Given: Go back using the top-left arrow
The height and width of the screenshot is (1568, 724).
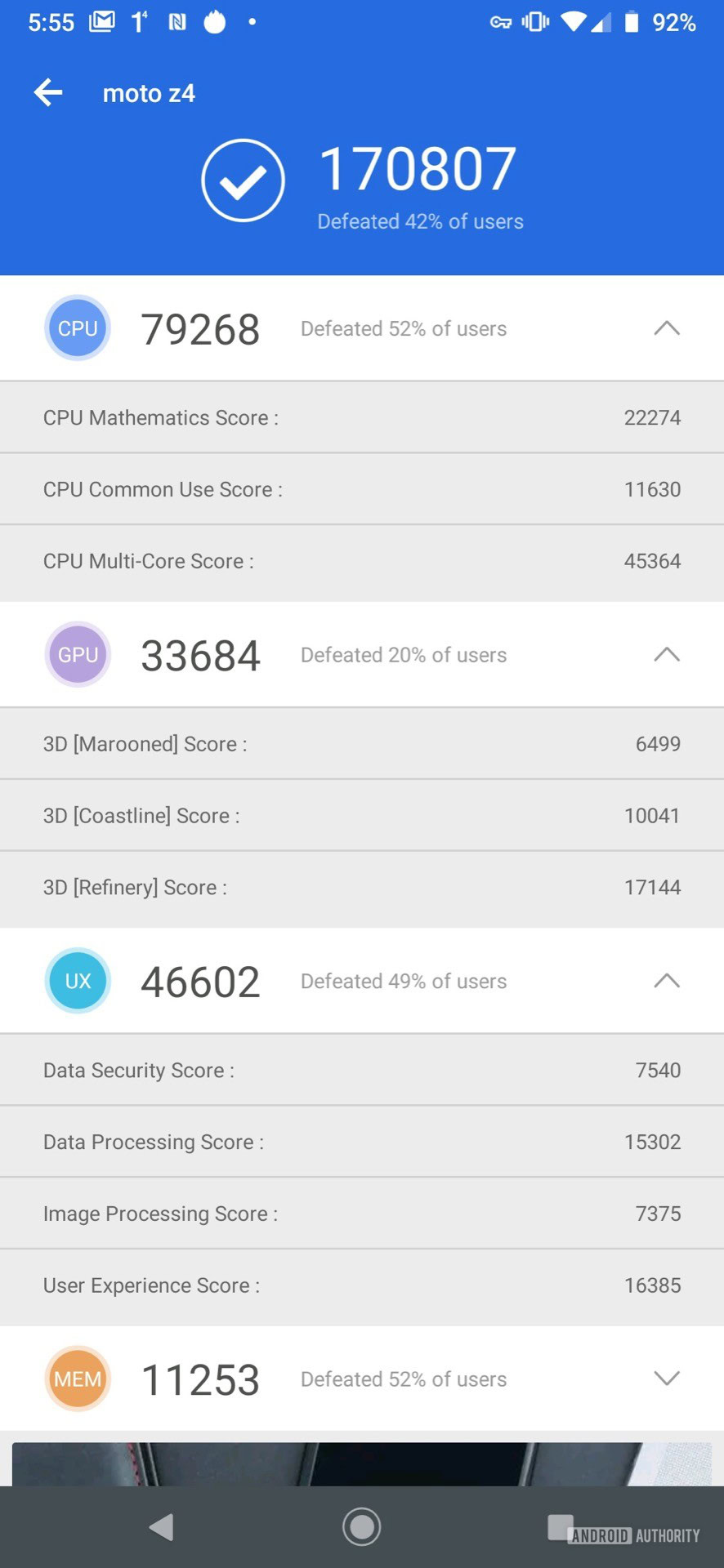Looking at the screenshot, I should pyautogui.click(x=48, y=93).
